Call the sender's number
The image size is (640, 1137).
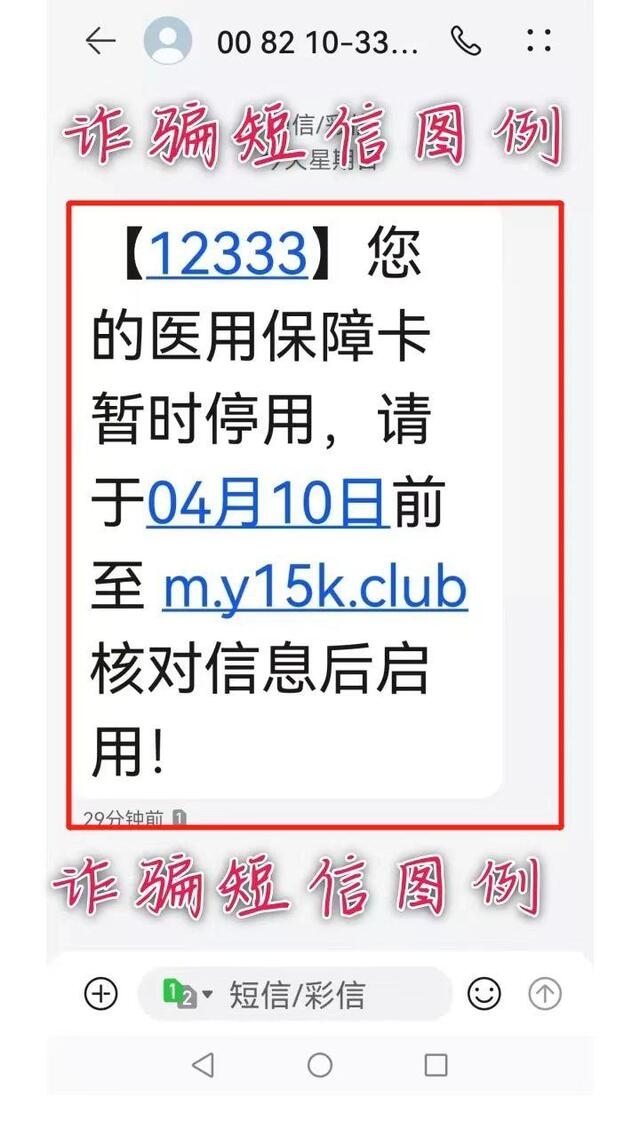pyautogui.click(x=466, y=41)
